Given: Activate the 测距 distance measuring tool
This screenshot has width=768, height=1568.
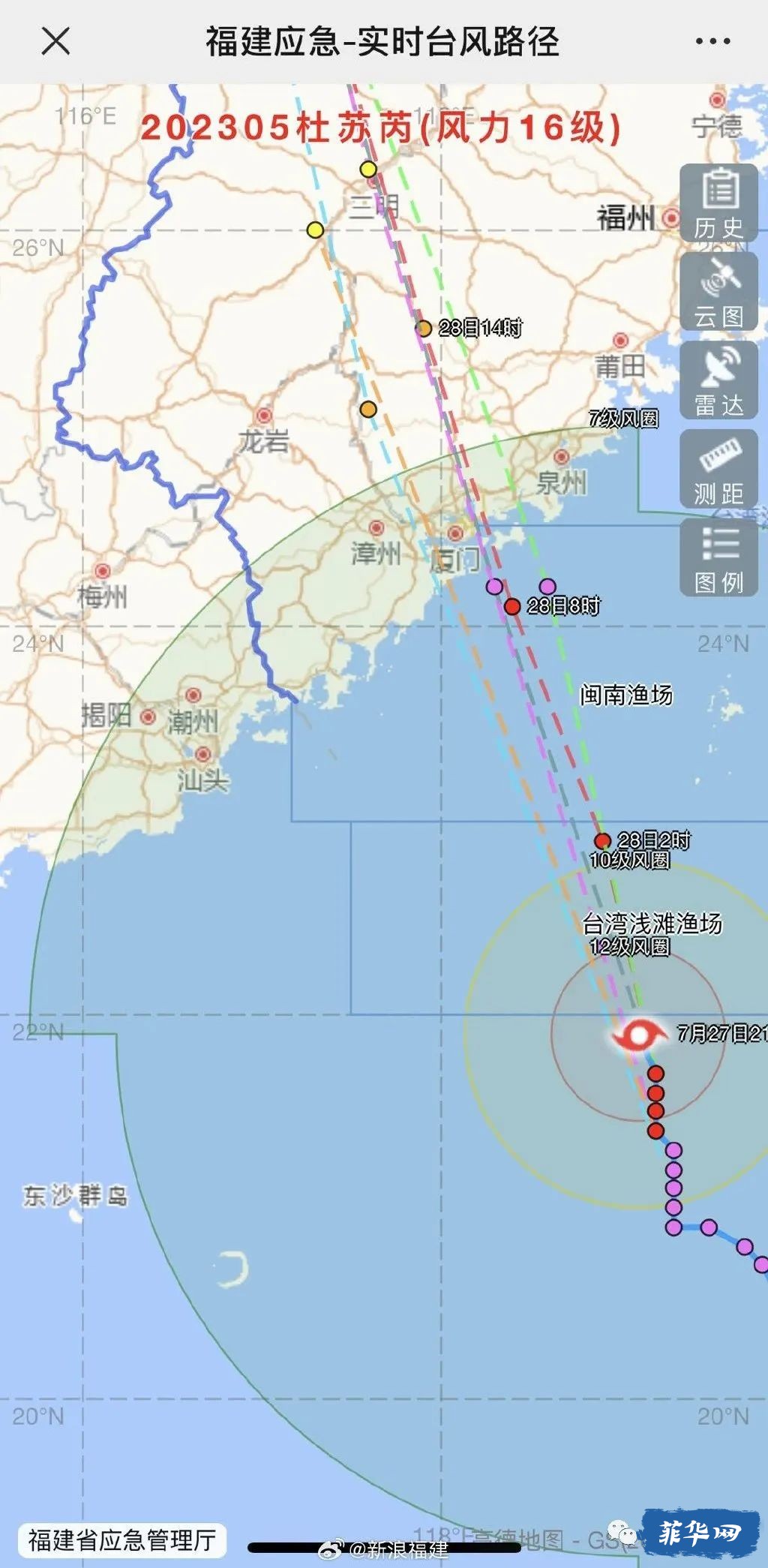Looking at the screenshot, I should [x=718, y=469].
